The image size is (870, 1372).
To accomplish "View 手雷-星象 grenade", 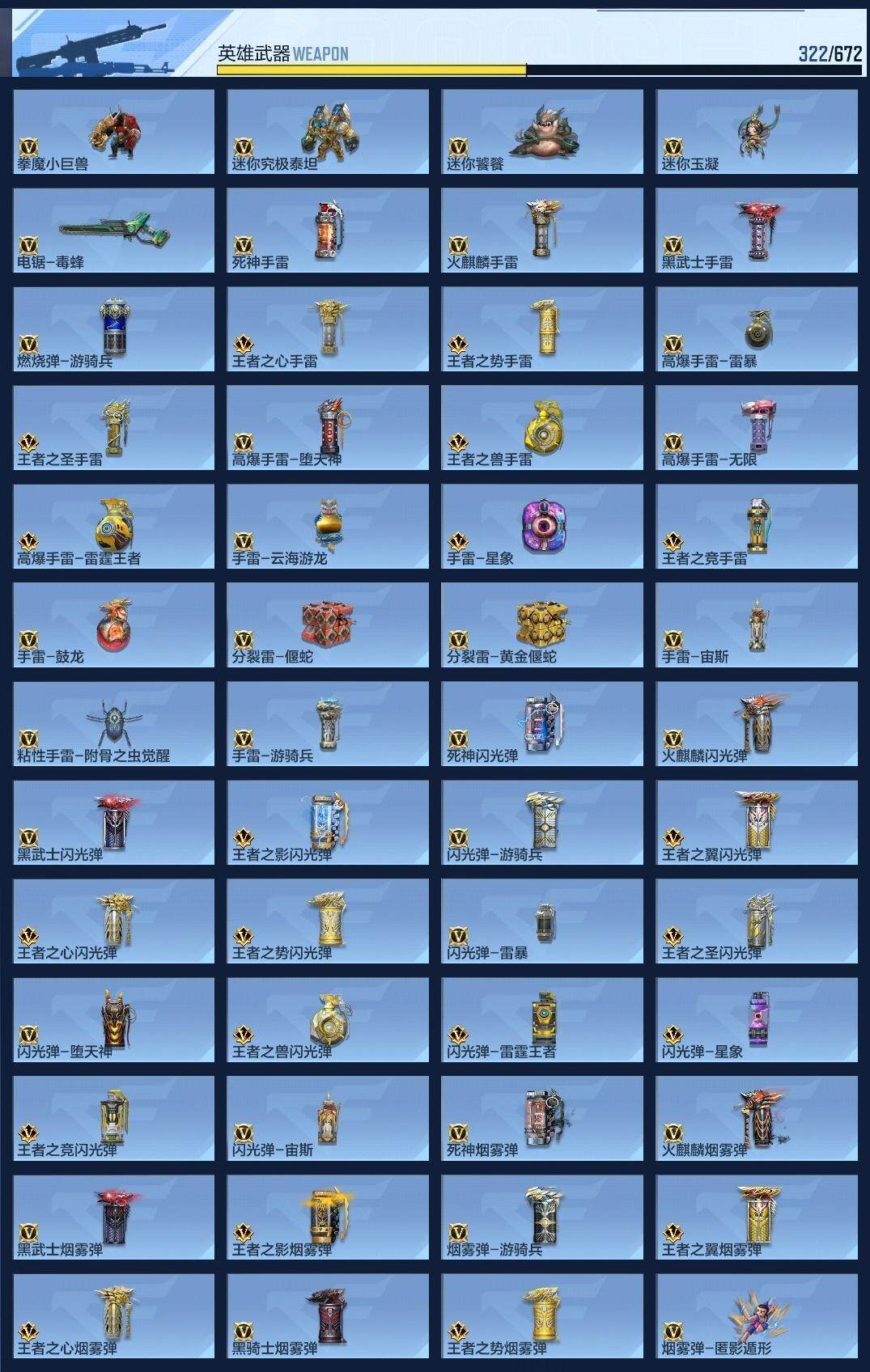I will (x=542, y=527).
